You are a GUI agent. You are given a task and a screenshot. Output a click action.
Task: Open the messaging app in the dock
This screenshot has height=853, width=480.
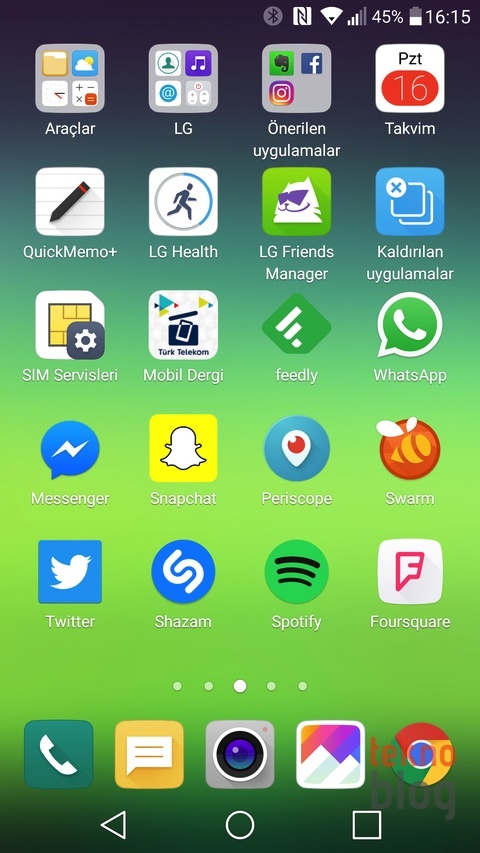(x=149, y=755)
